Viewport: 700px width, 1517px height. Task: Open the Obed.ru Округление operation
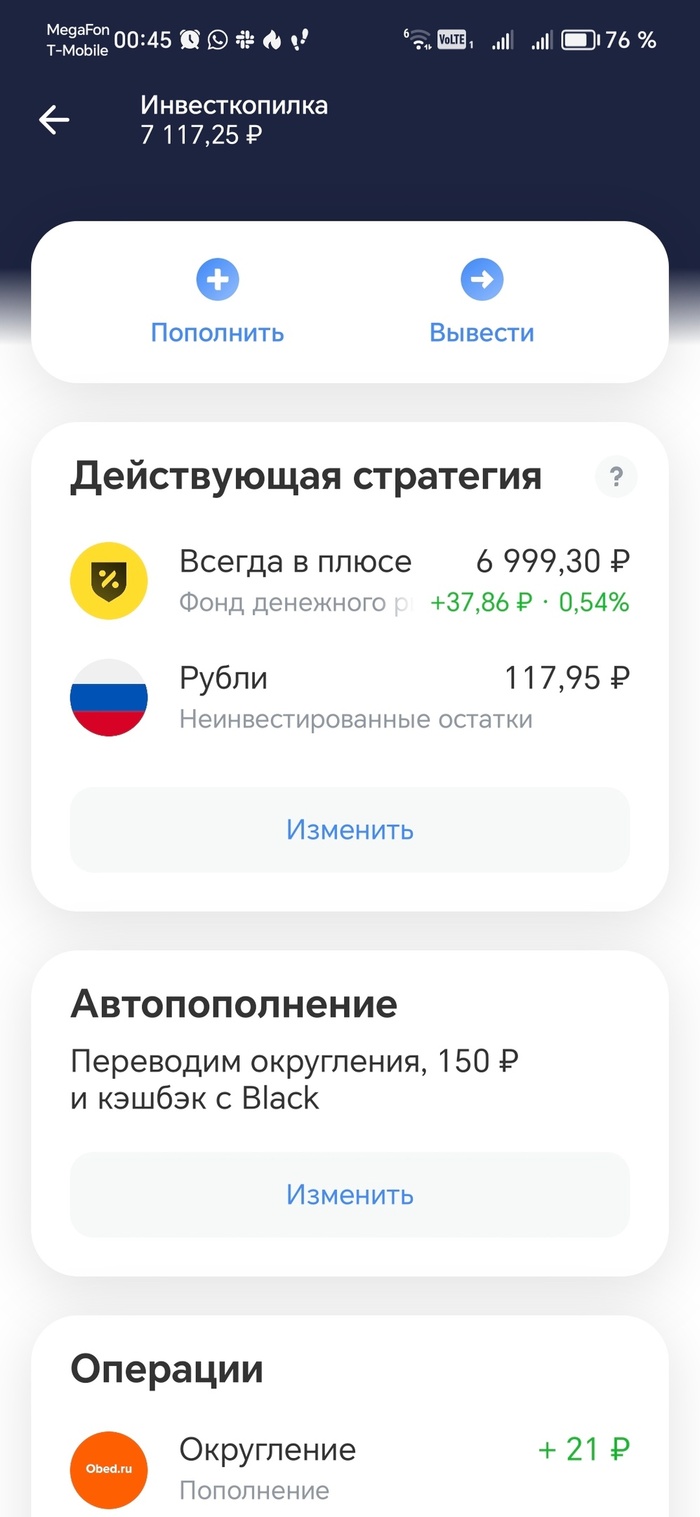point(349,1468)
